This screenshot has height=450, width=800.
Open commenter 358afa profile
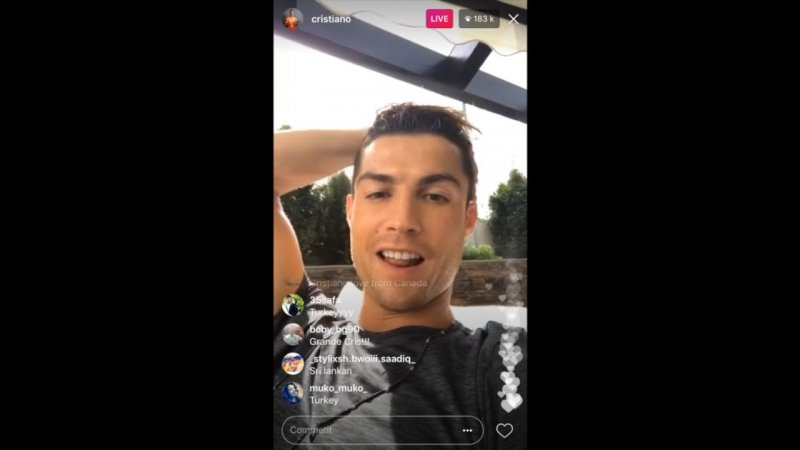point(292,305)
